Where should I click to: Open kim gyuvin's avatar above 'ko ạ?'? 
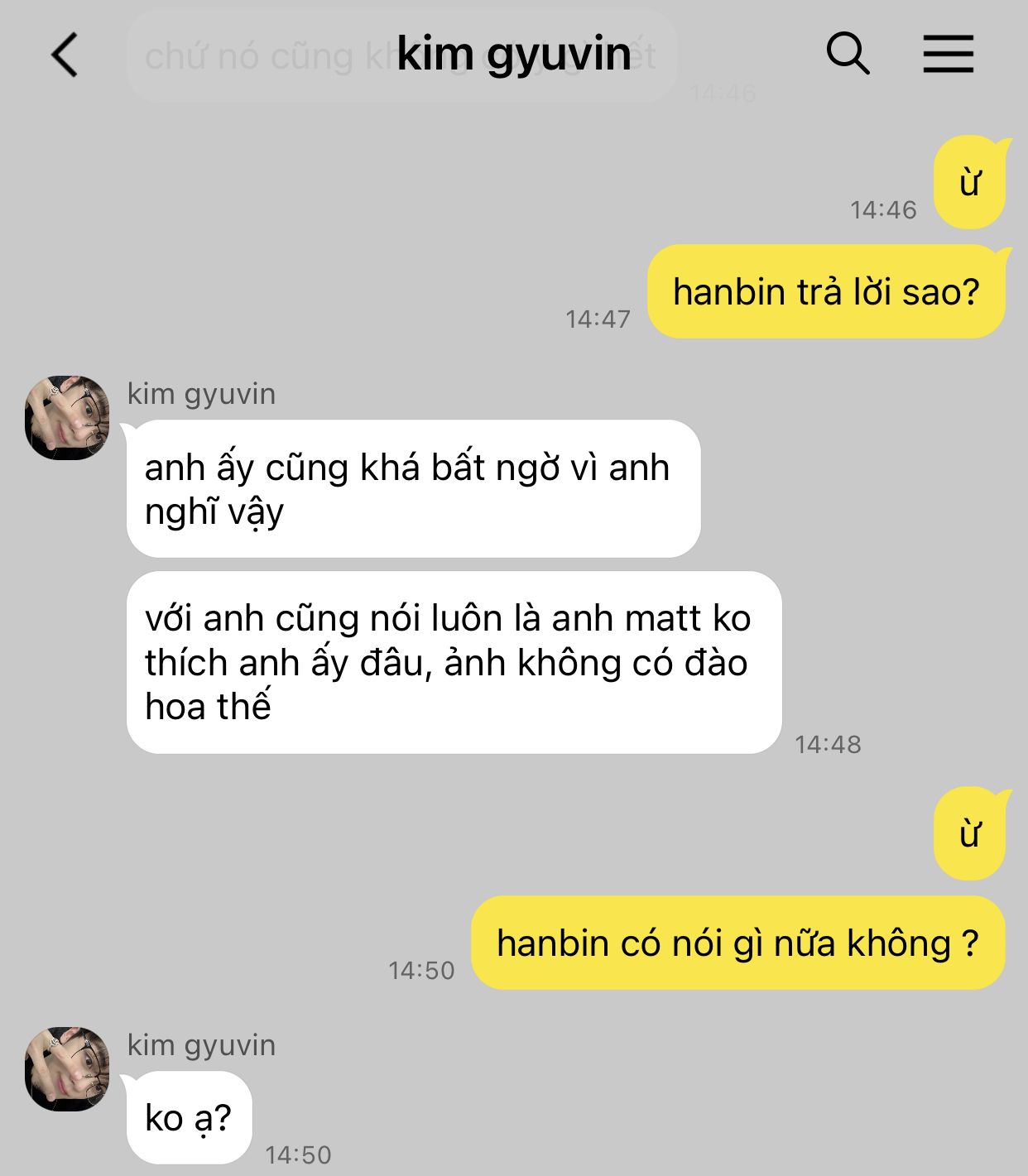[67, 1068]
